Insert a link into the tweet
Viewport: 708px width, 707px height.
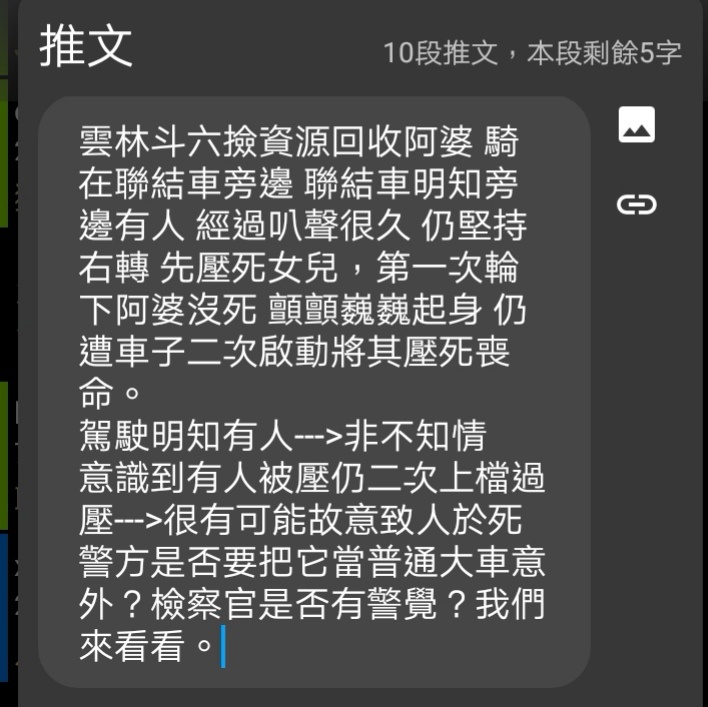coord(637,205)
